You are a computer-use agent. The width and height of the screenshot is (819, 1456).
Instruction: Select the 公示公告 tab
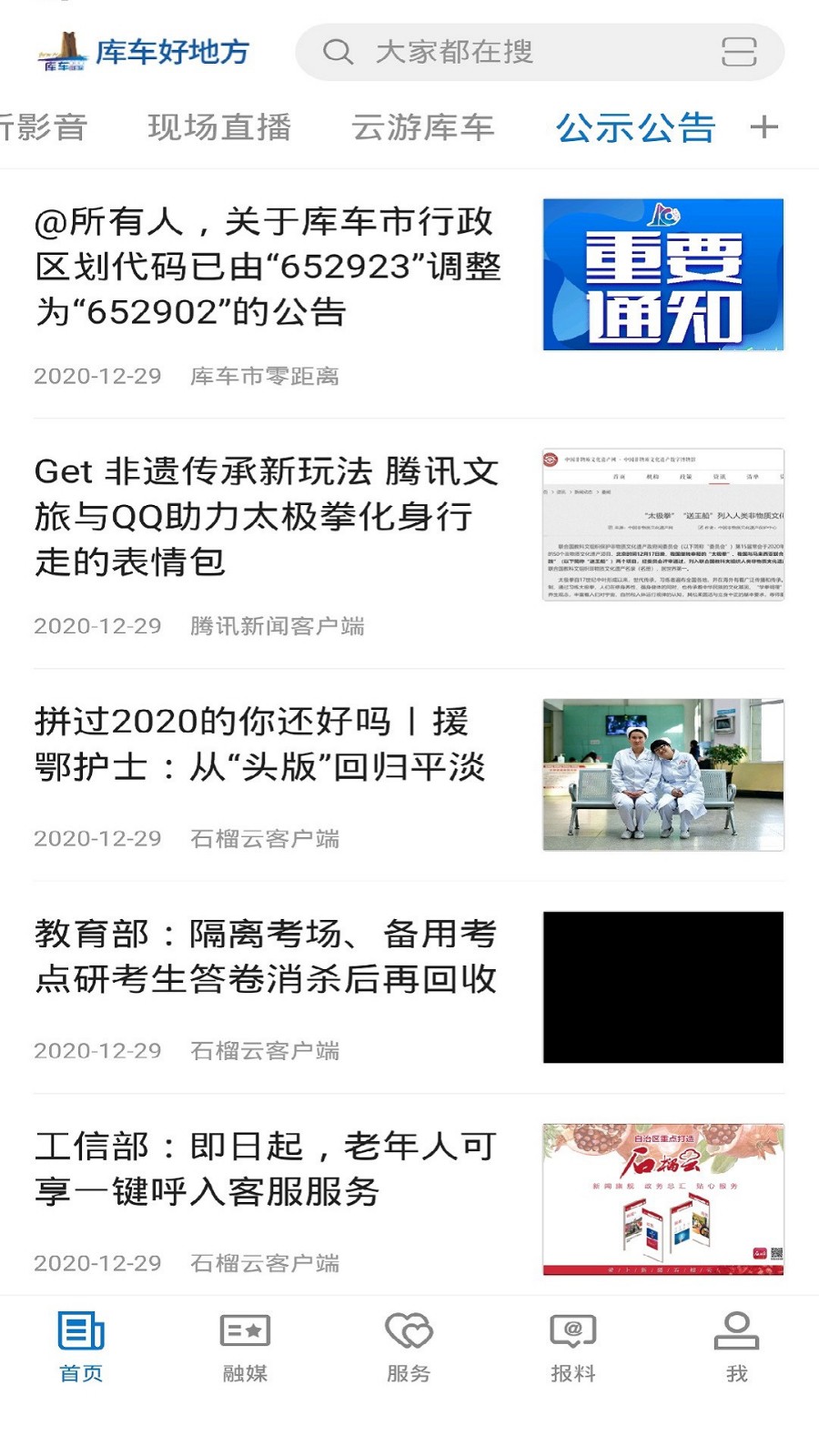[x=635, y=127]
